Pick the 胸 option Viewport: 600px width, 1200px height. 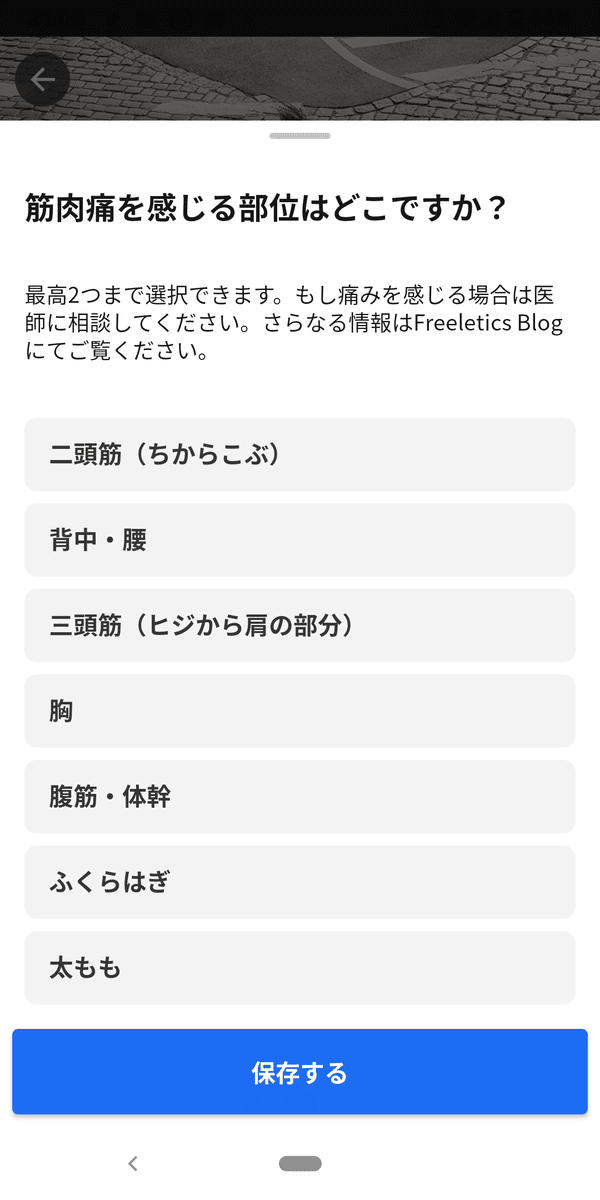tap(300, 711)
